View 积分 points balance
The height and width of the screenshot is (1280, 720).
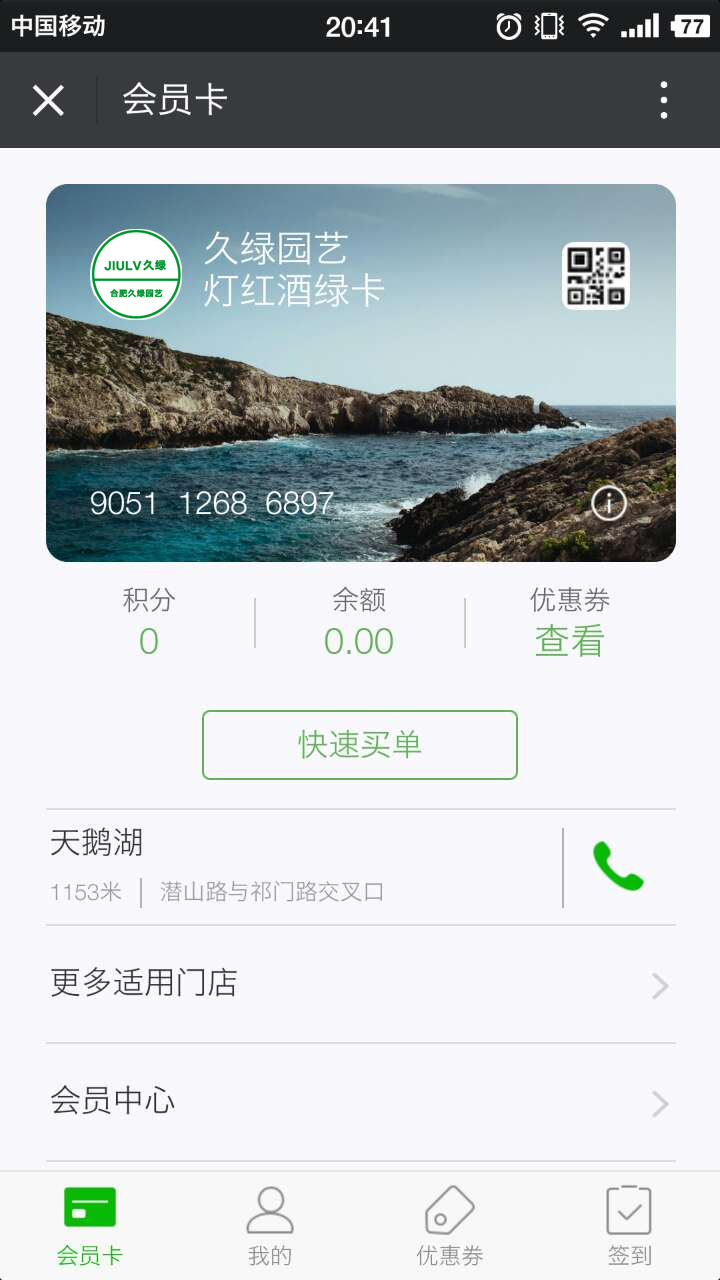click(149, 623)
